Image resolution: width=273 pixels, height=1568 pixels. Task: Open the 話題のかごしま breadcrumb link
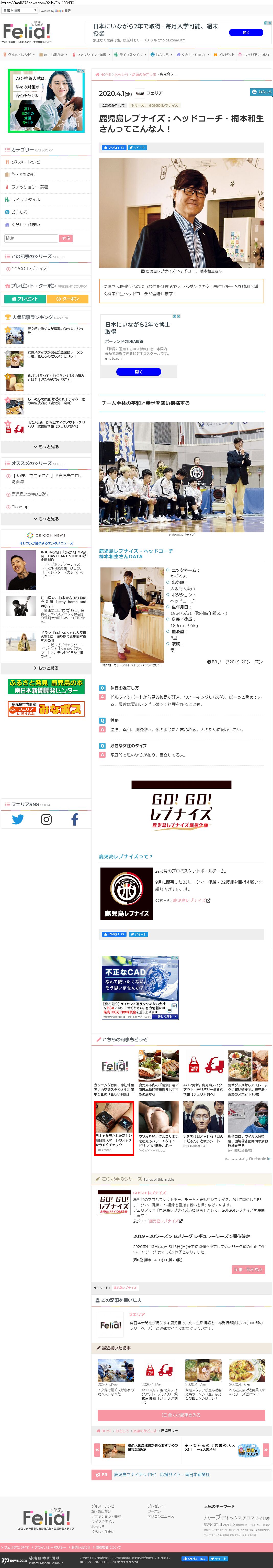click(x=144, y=74)
